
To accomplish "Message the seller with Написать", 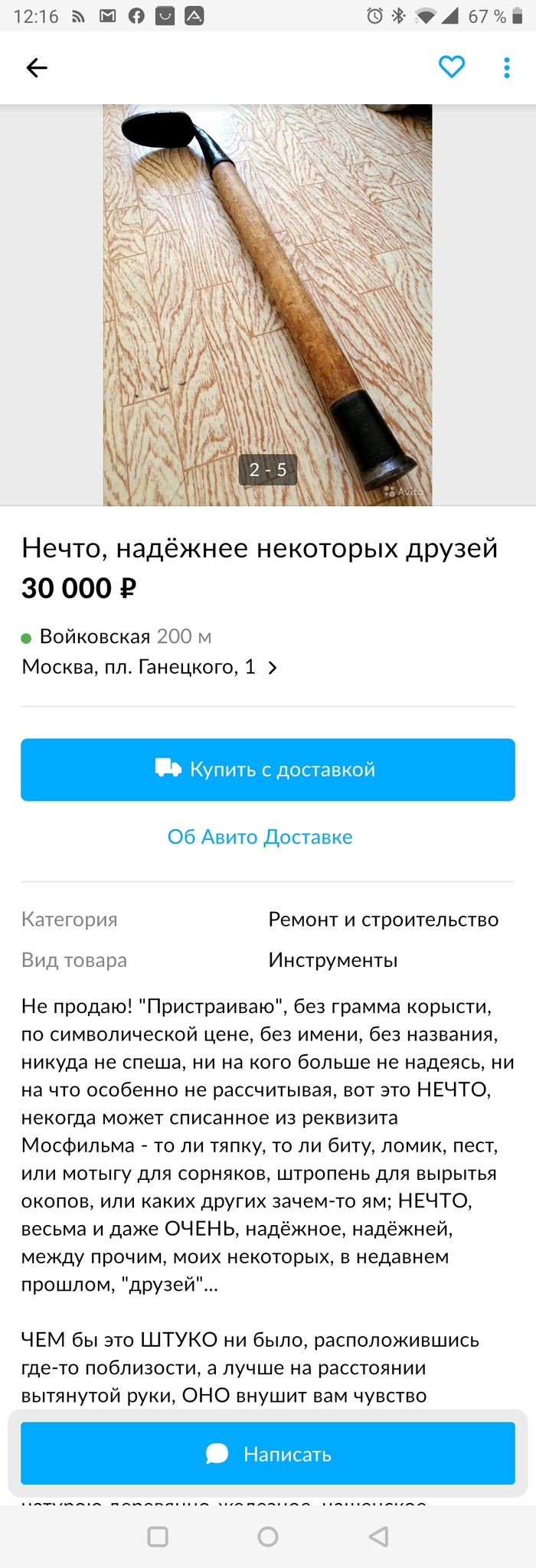I will 267,1453.
